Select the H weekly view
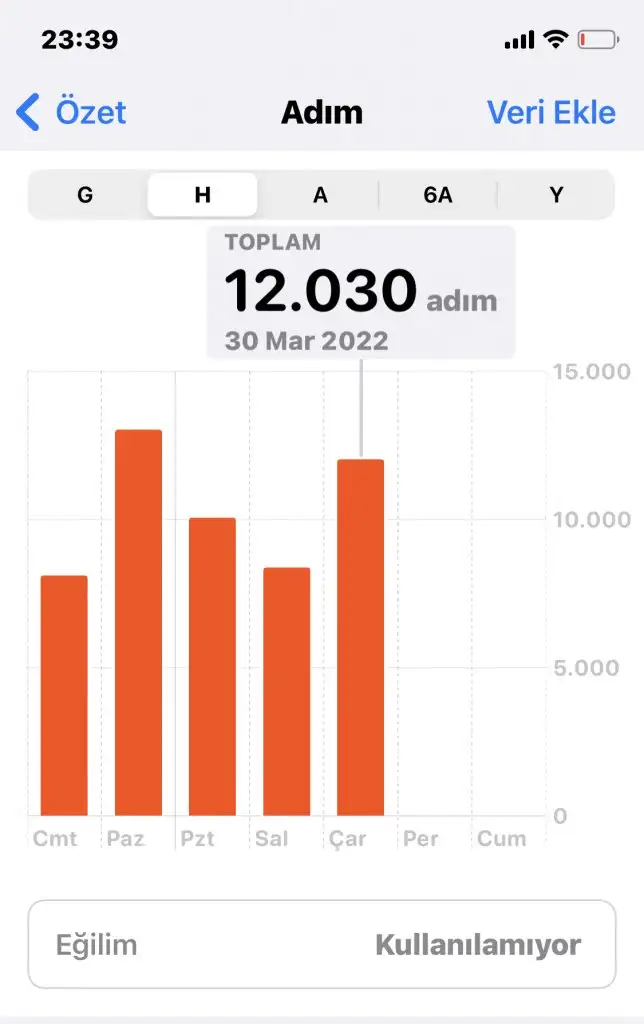The height and width of the screenshot is (1024, 644). [x=202, y=195]
